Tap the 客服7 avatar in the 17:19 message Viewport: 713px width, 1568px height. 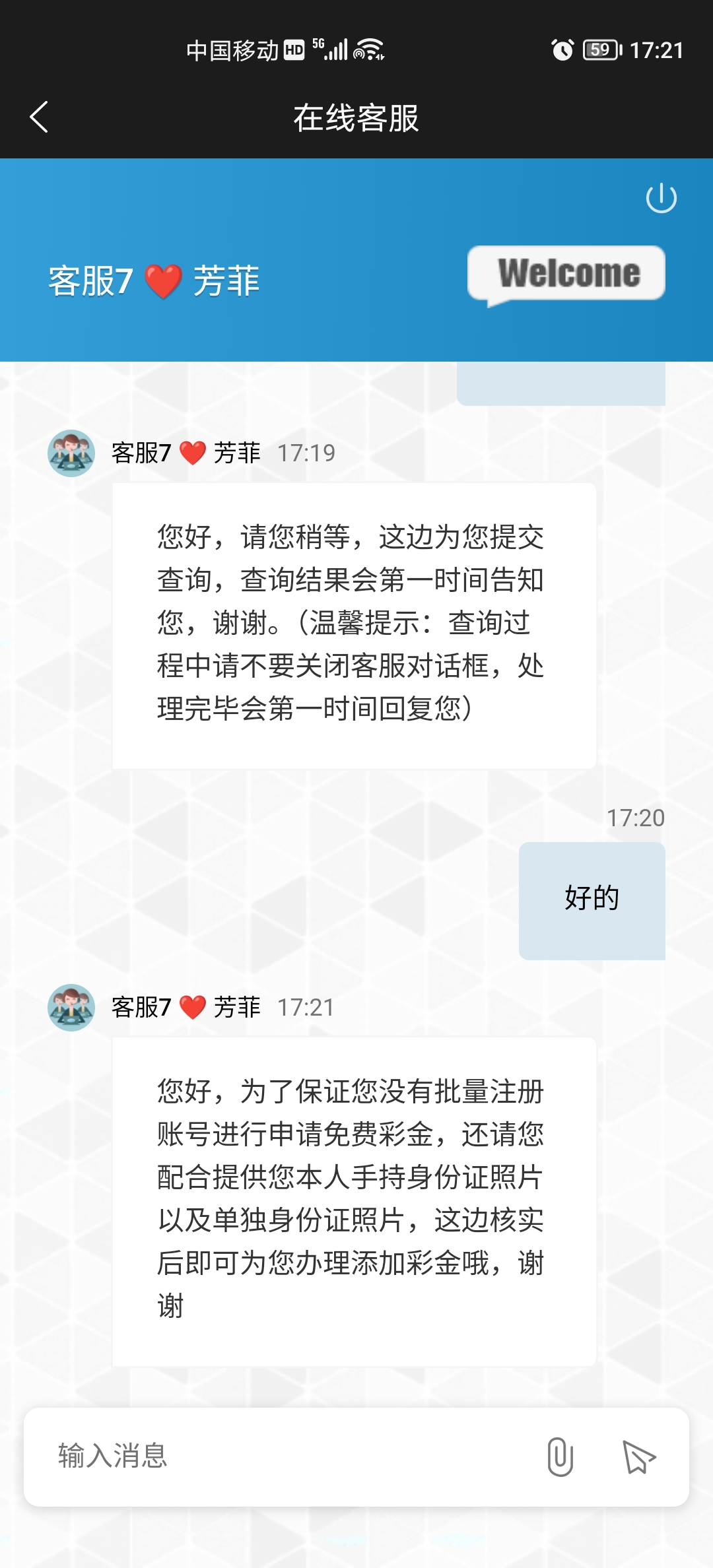pos(71,454)
